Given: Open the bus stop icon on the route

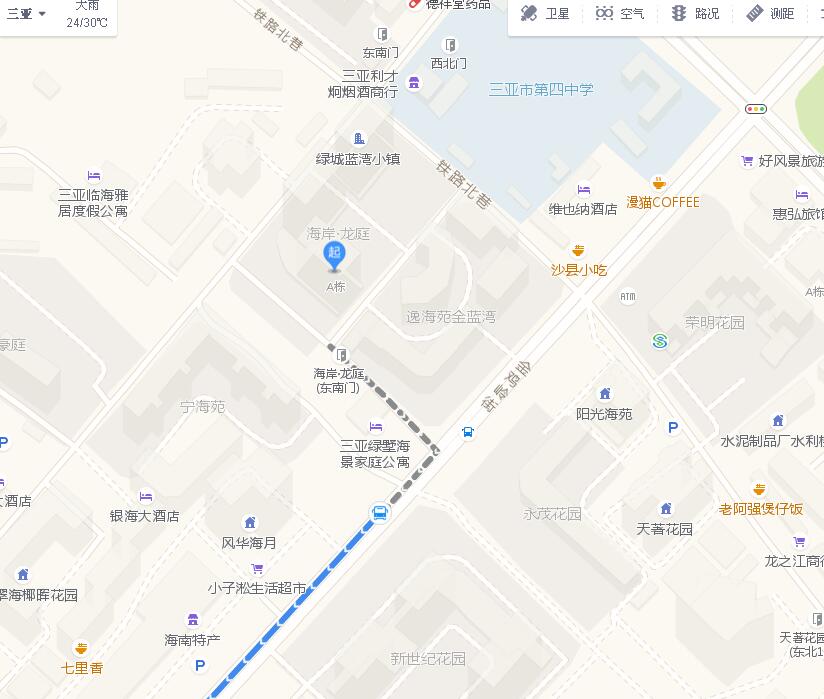Looking at the screenshot, I should tap(380, 513).
